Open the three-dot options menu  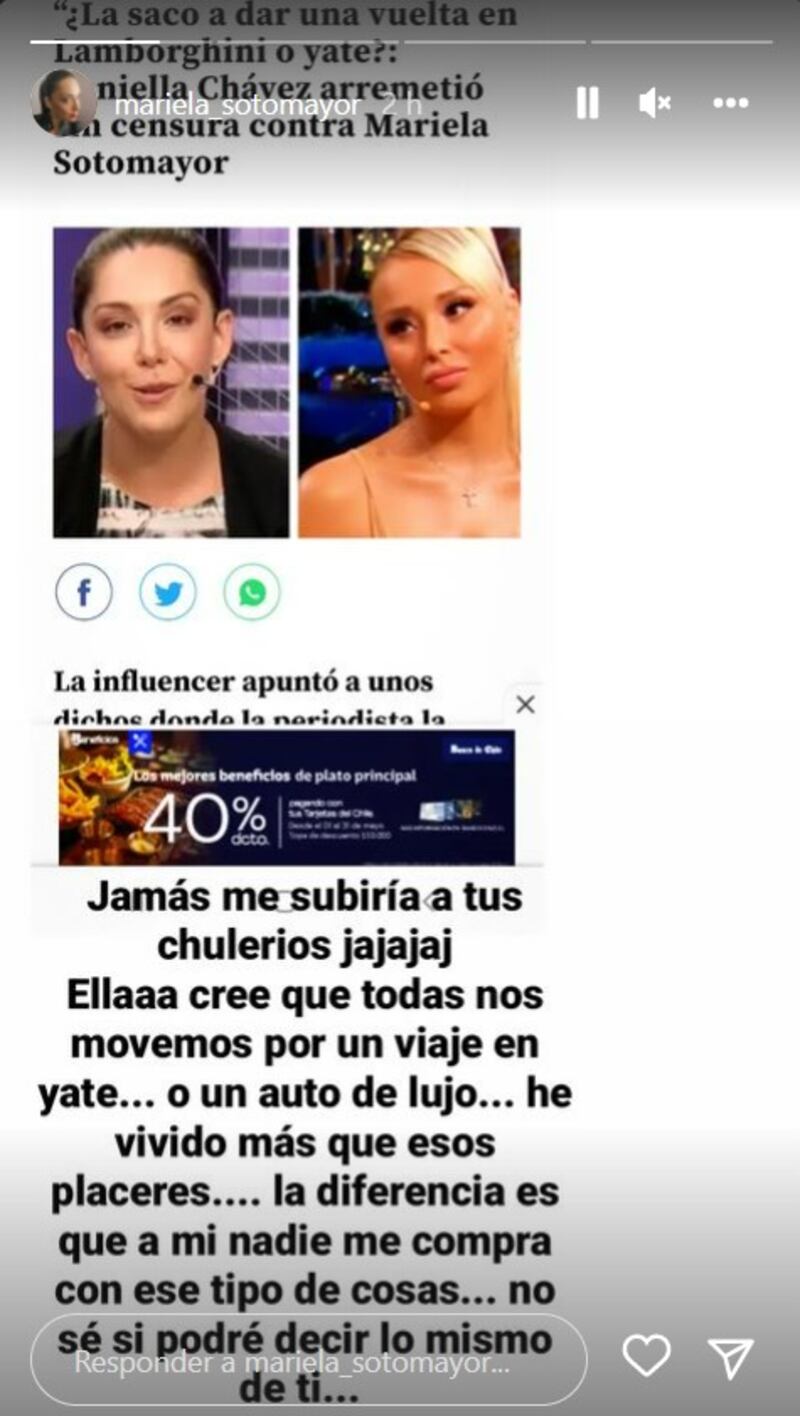coord(731,103)
